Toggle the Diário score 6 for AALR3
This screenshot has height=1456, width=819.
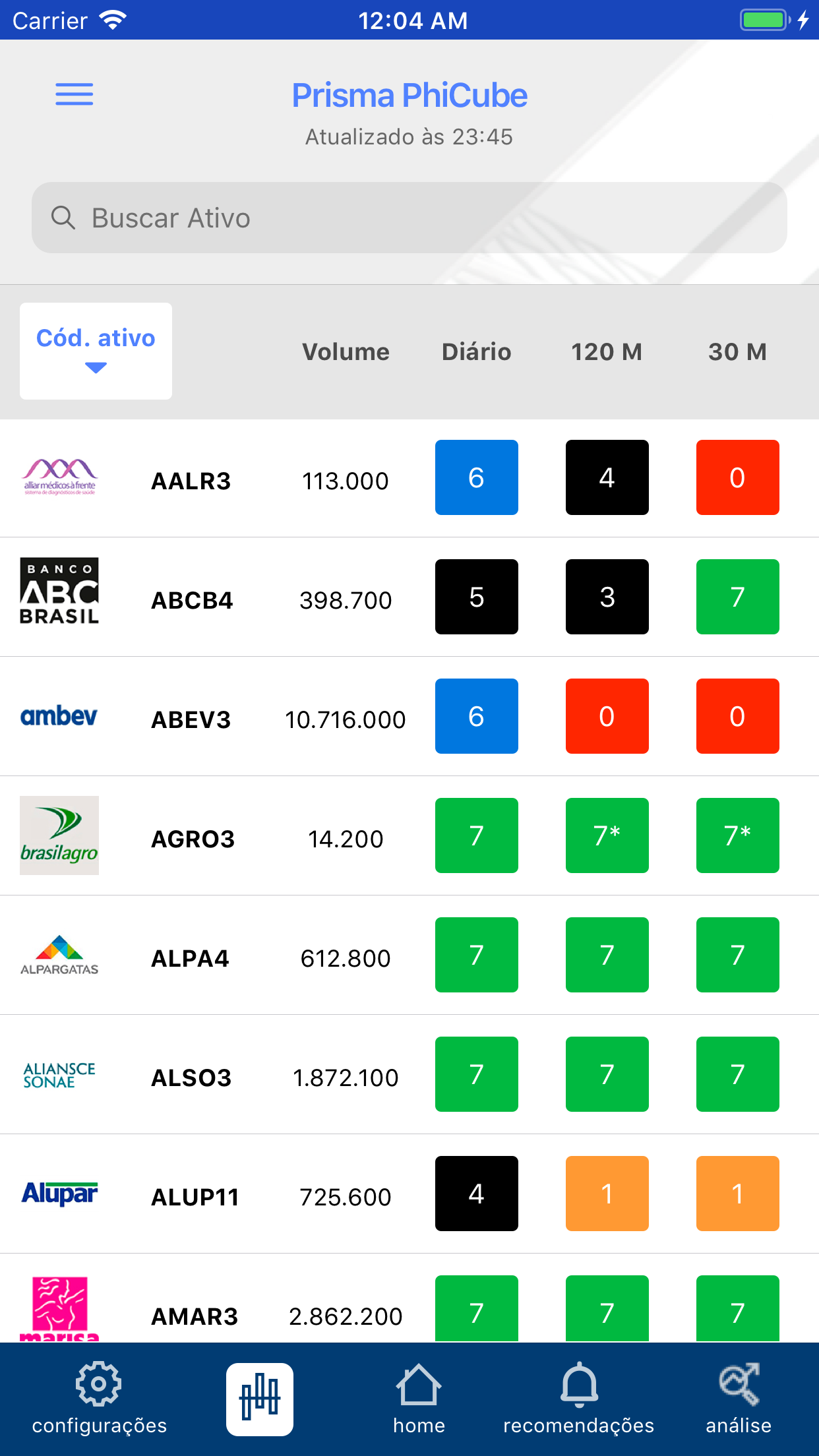tap(476, 477)
